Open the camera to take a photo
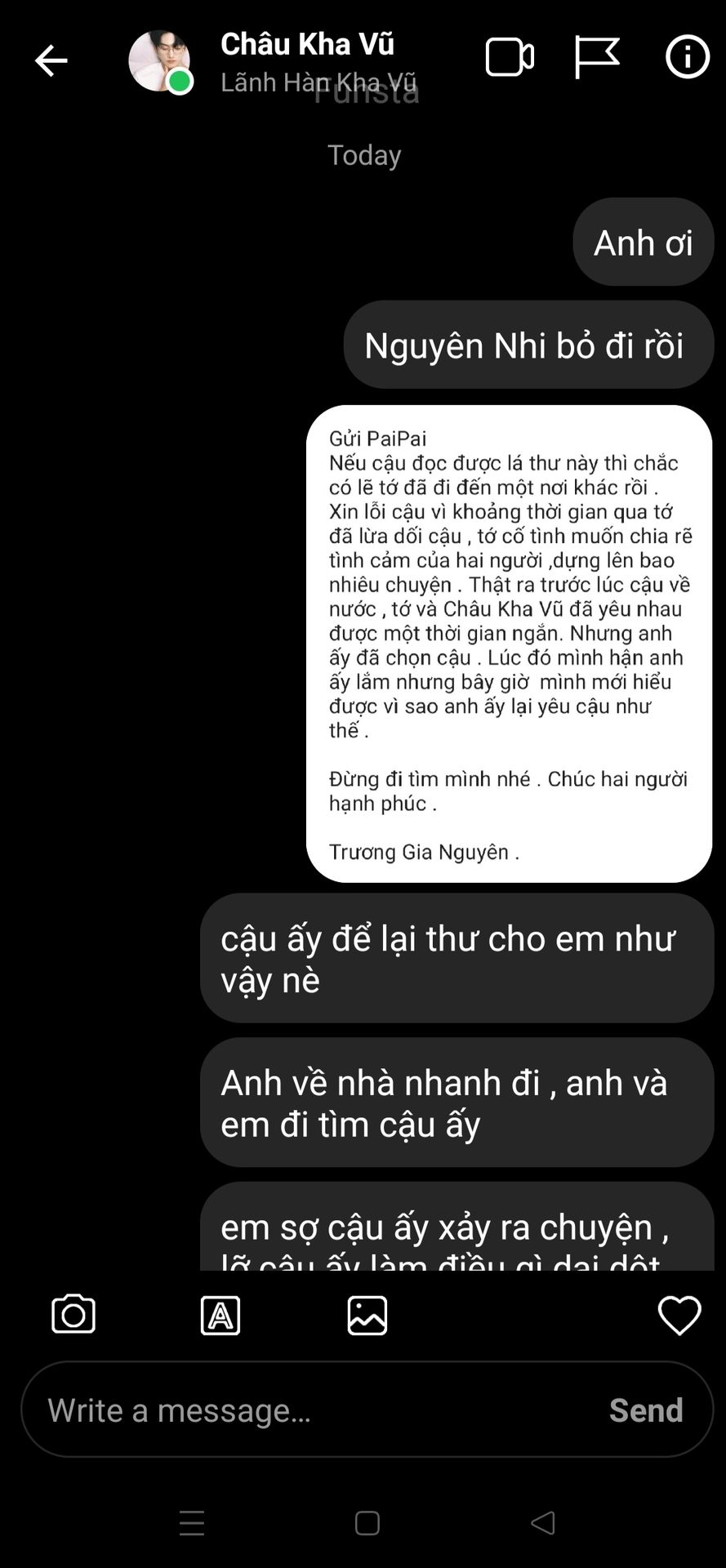Image resolution: width=726 pixels, height=1568 pixels. pos(73,1315)
